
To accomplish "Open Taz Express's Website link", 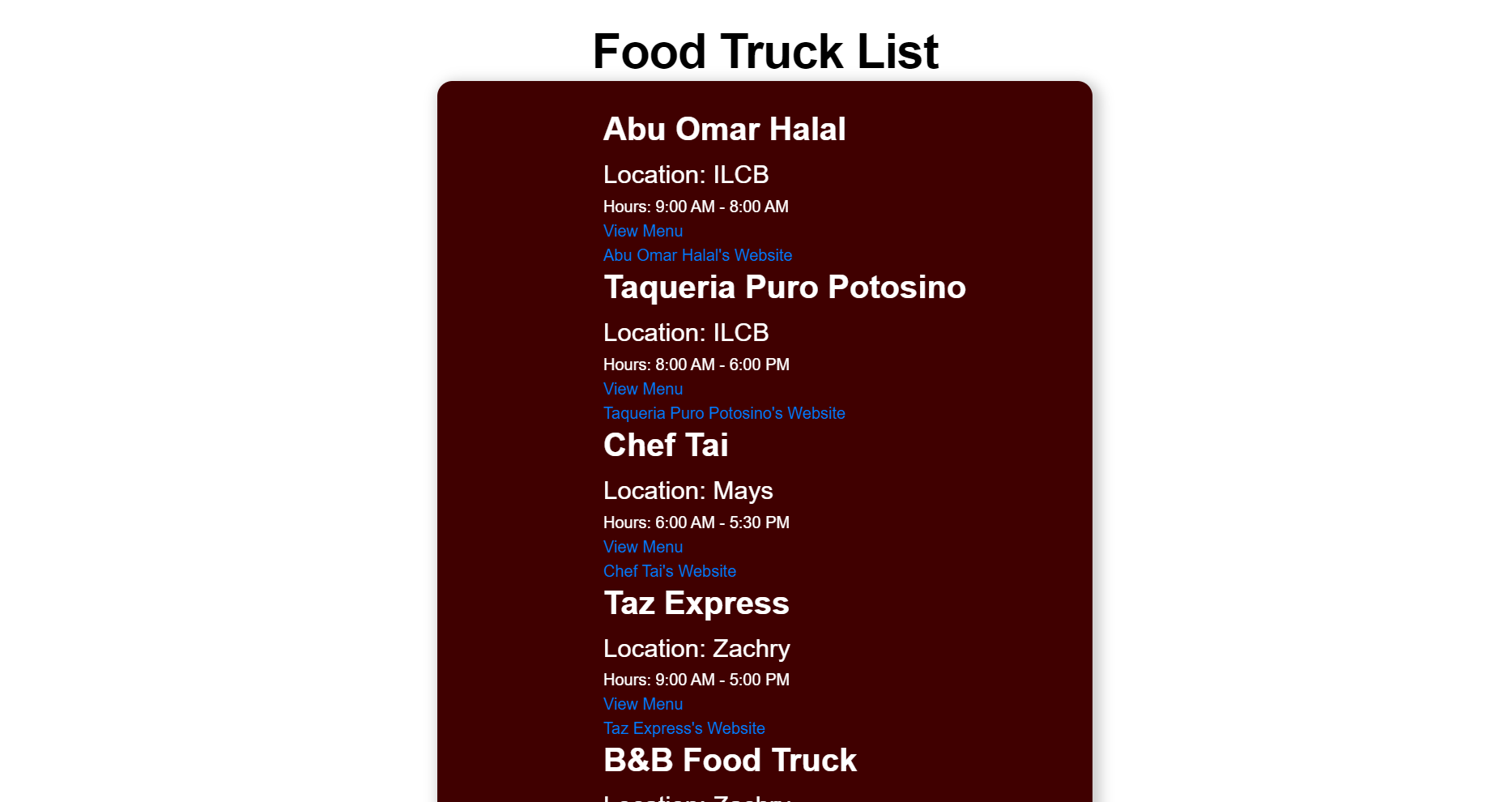I will point(684,728).
